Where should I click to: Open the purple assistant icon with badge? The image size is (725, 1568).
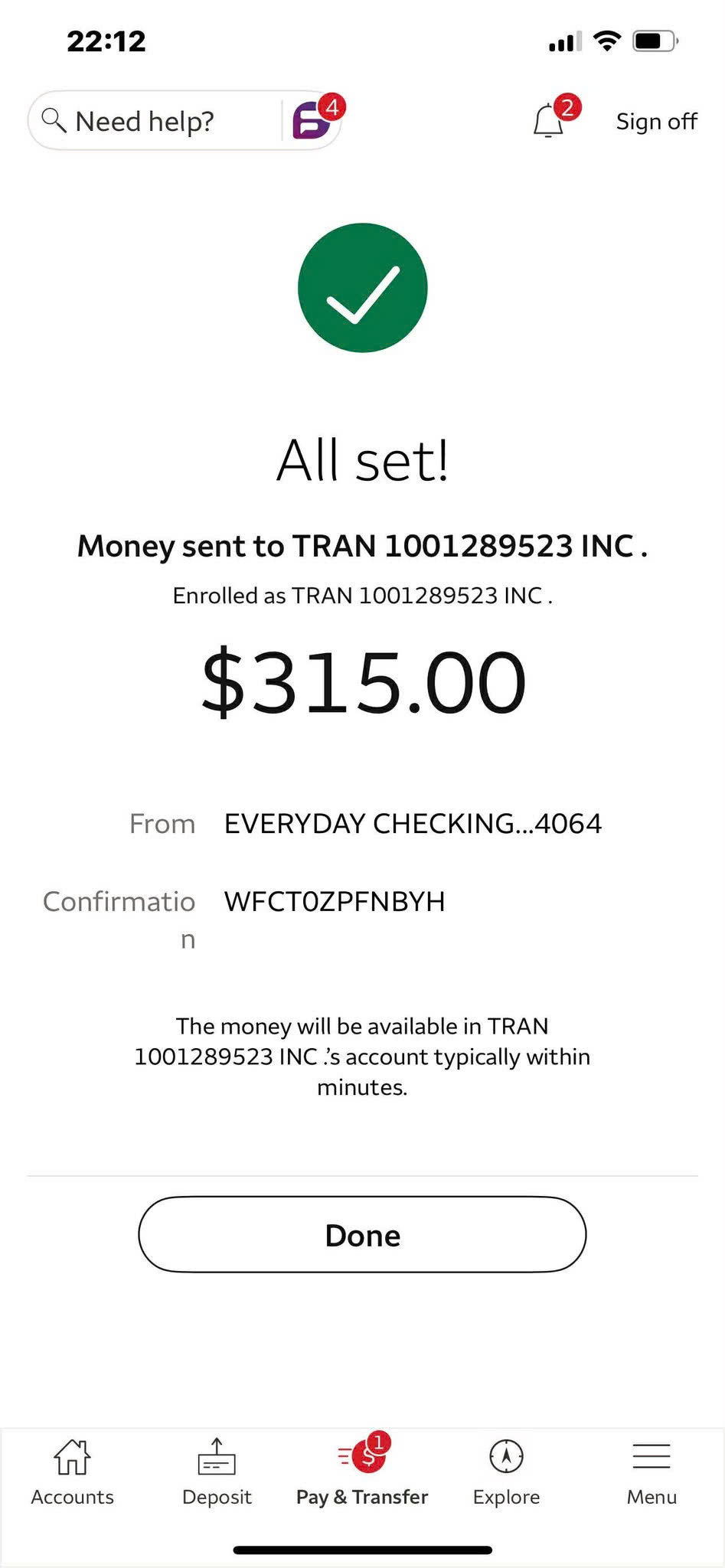314,119
